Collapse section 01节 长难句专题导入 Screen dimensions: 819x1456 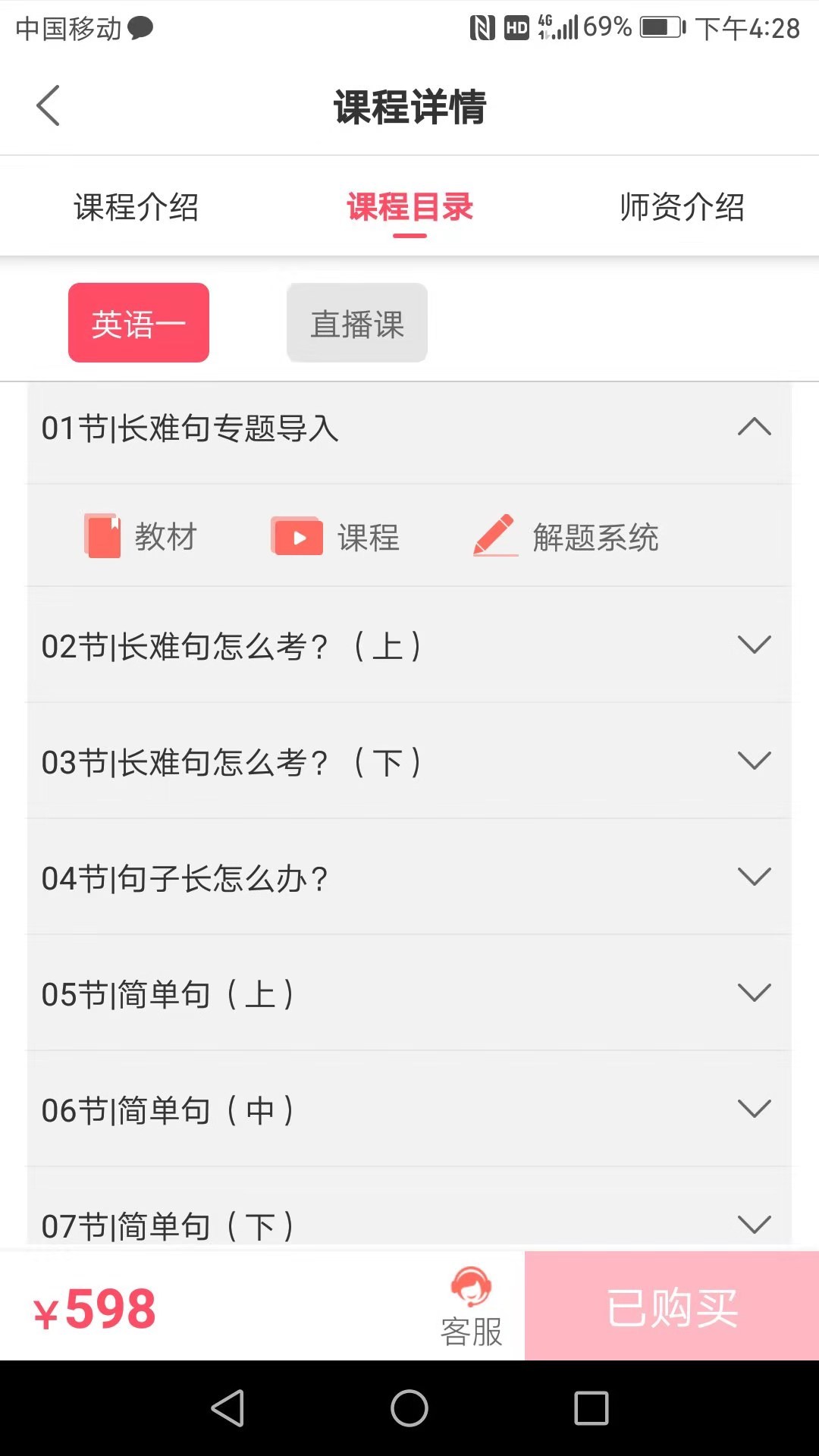[753, 428]
